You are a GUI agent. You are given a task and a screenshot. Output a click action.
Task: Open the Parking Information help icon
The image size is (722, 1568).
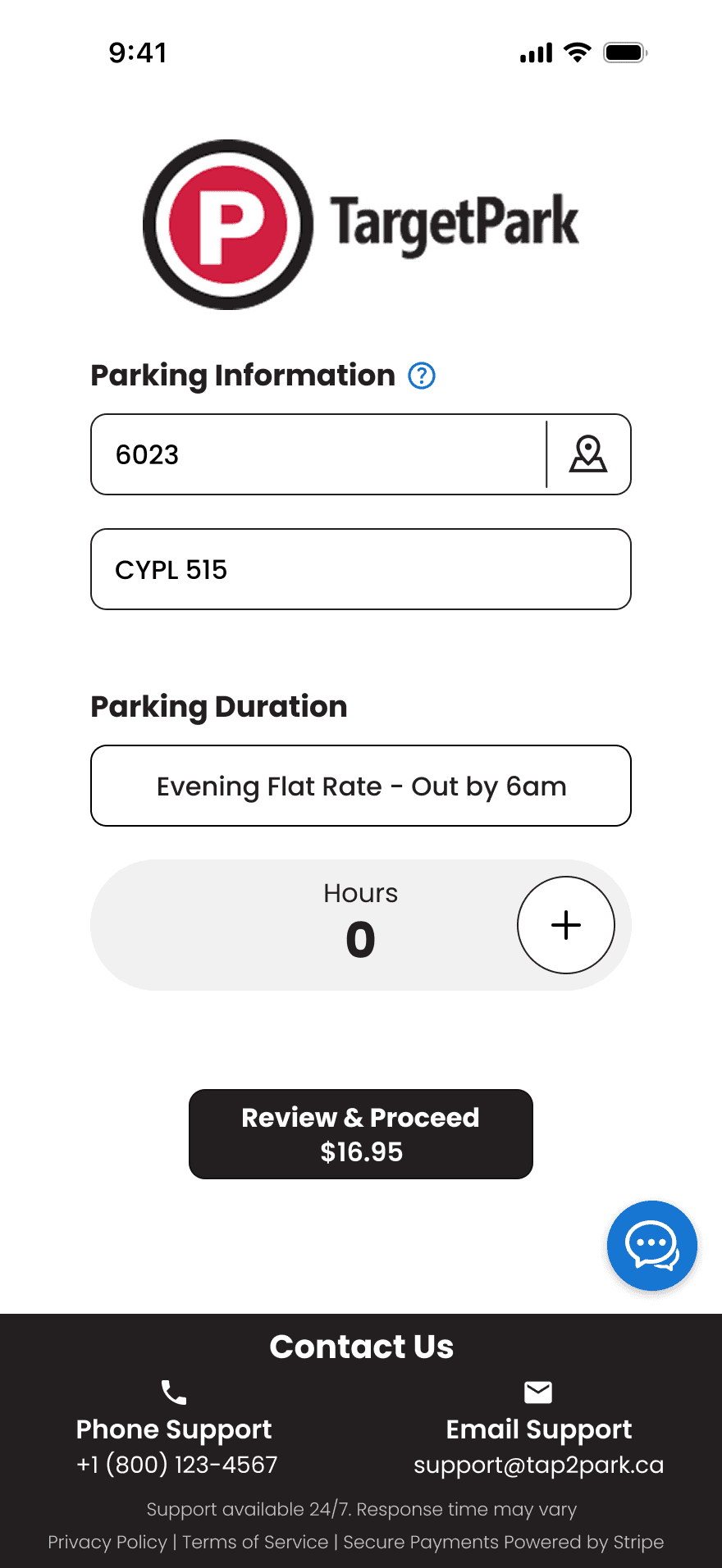(422, 376)
